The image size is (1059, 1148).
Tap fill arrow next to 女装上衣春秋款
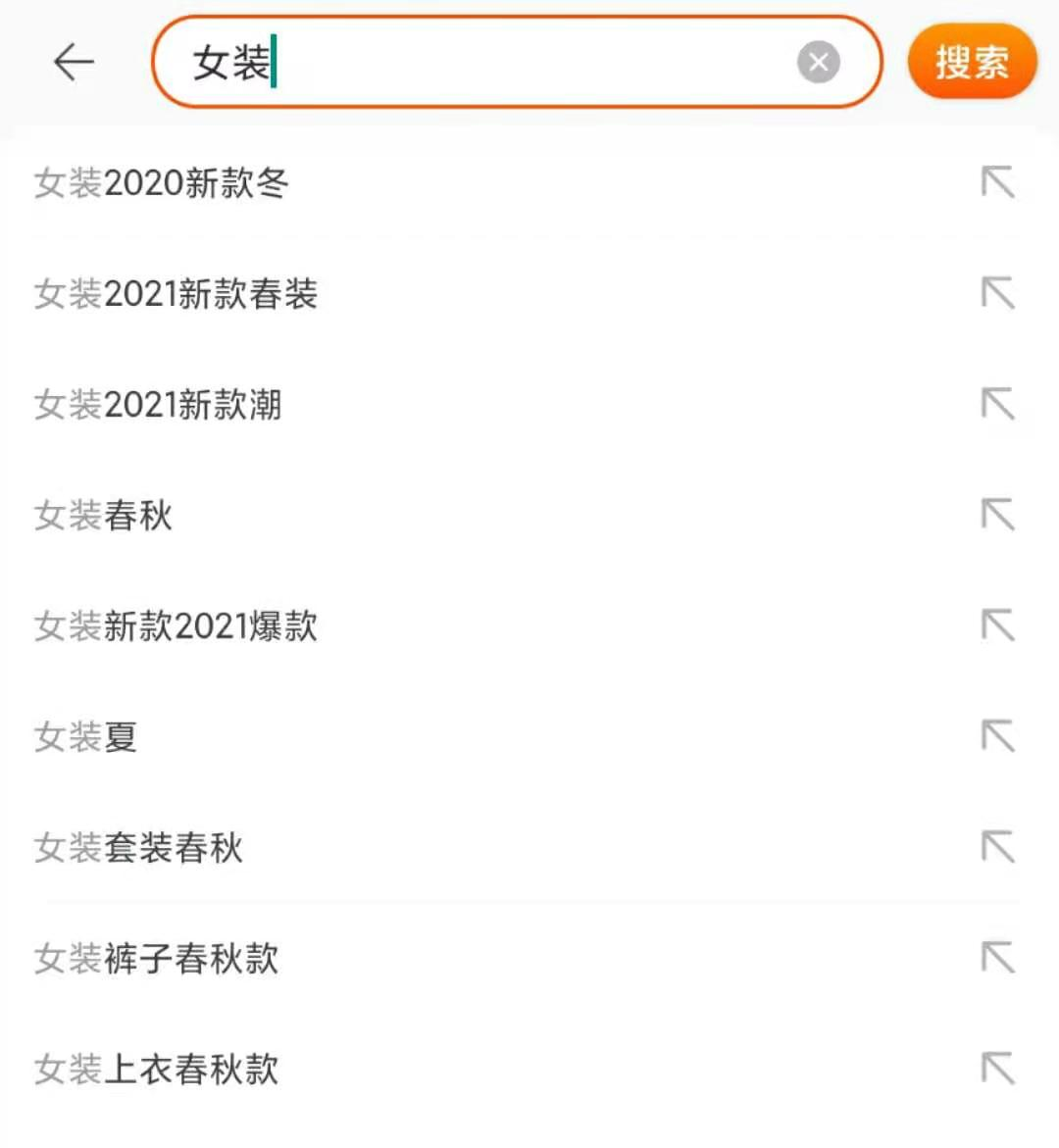click(997, 1069)
